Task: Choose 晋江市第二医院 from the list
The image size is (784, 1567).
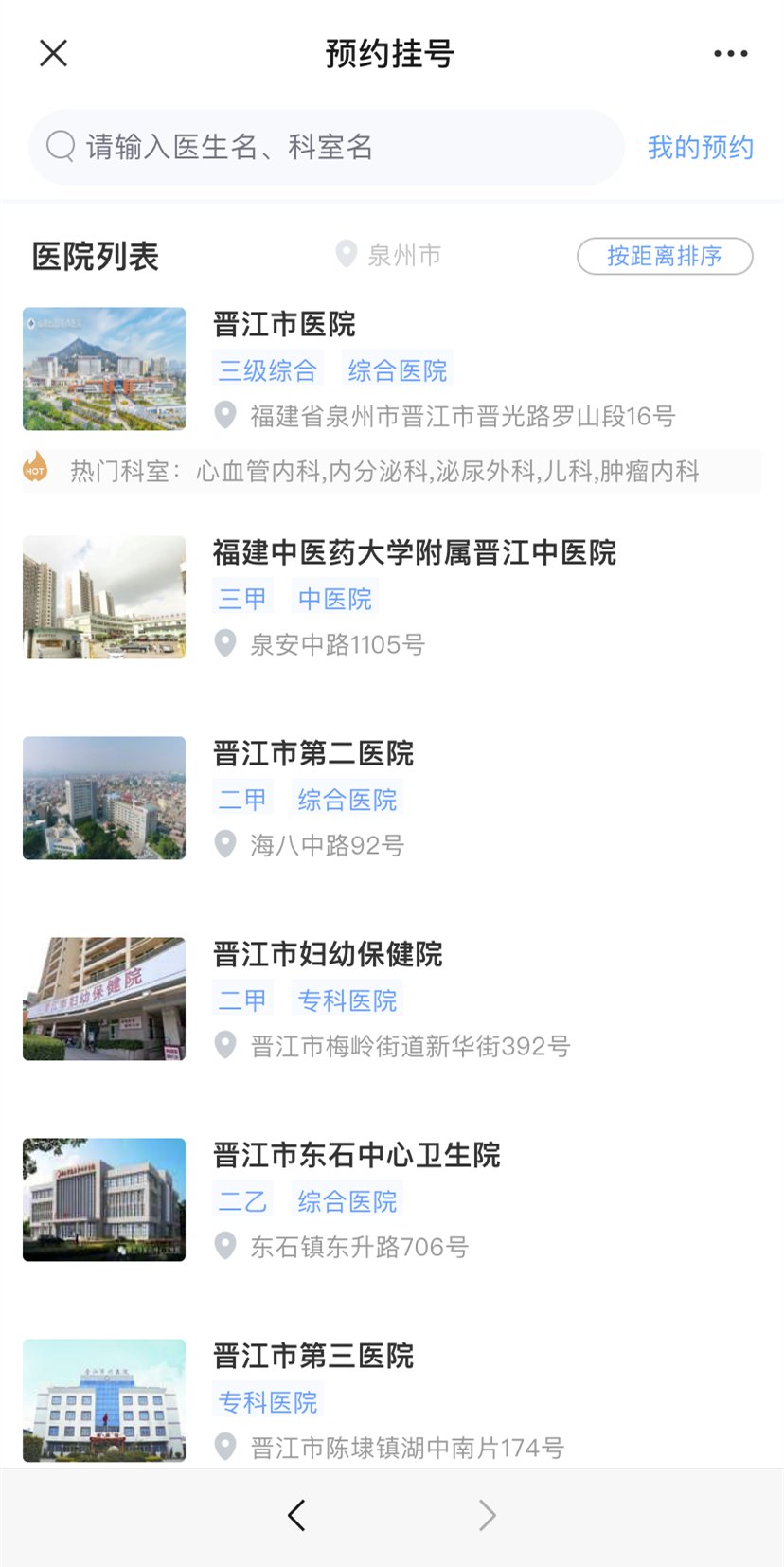Action: (x=313, y=753)
